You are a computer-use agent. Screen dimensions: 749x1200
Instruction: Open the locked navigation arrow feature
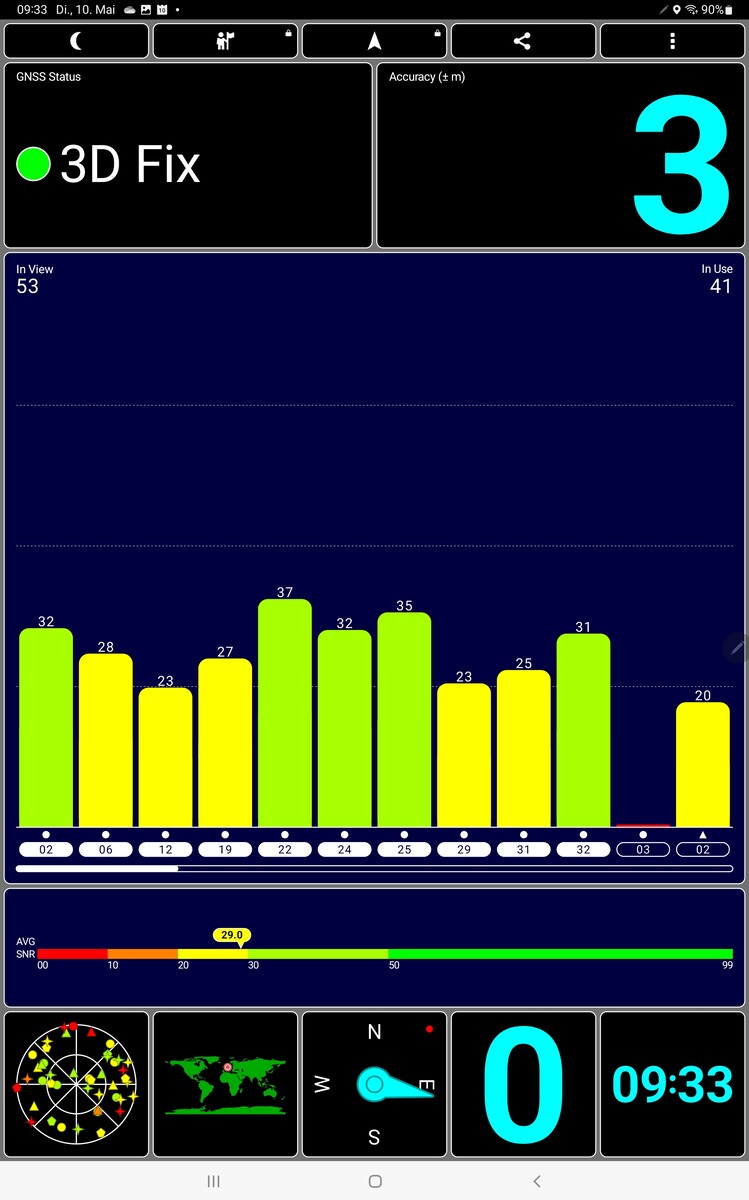click(374, 41)
